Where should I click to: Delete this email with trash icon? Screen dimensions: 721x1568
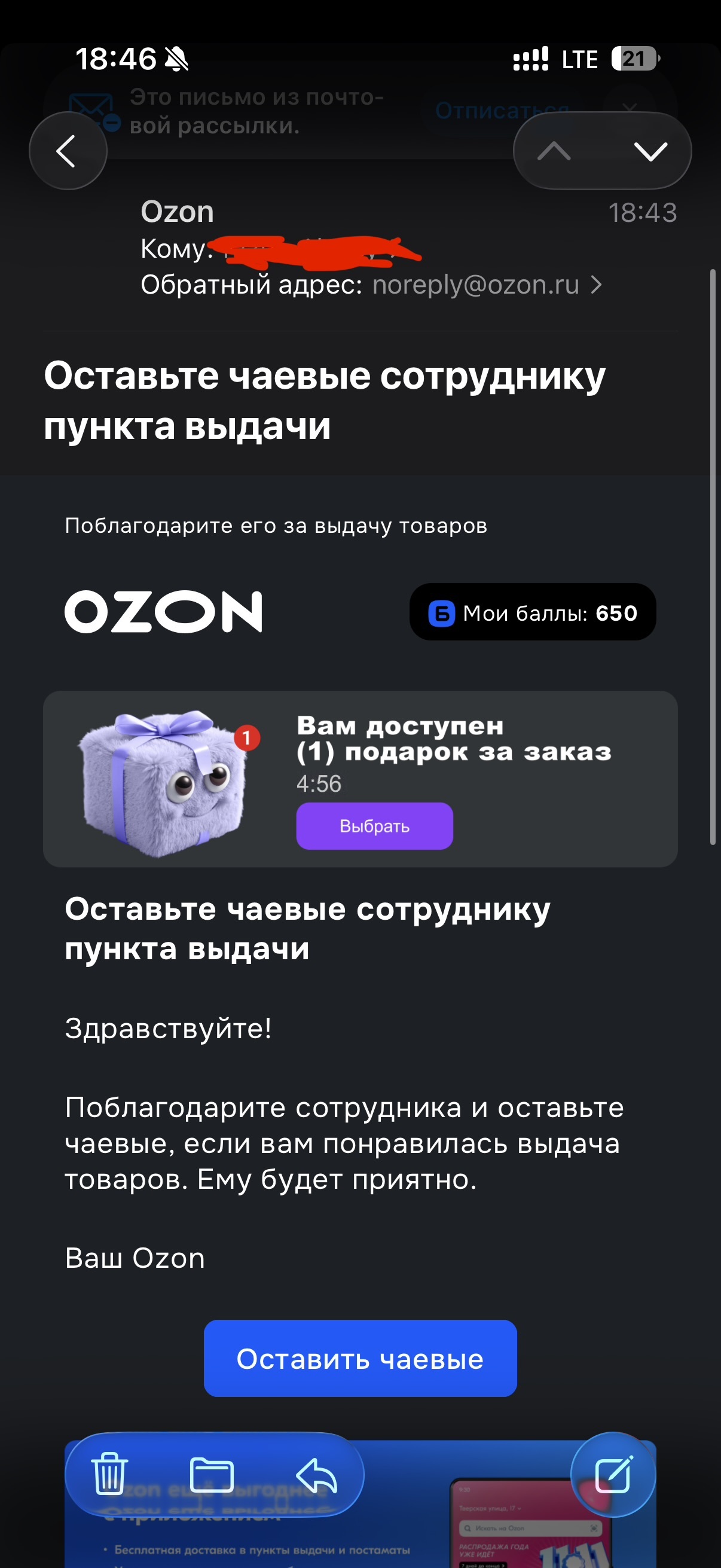pos(109,1475)
